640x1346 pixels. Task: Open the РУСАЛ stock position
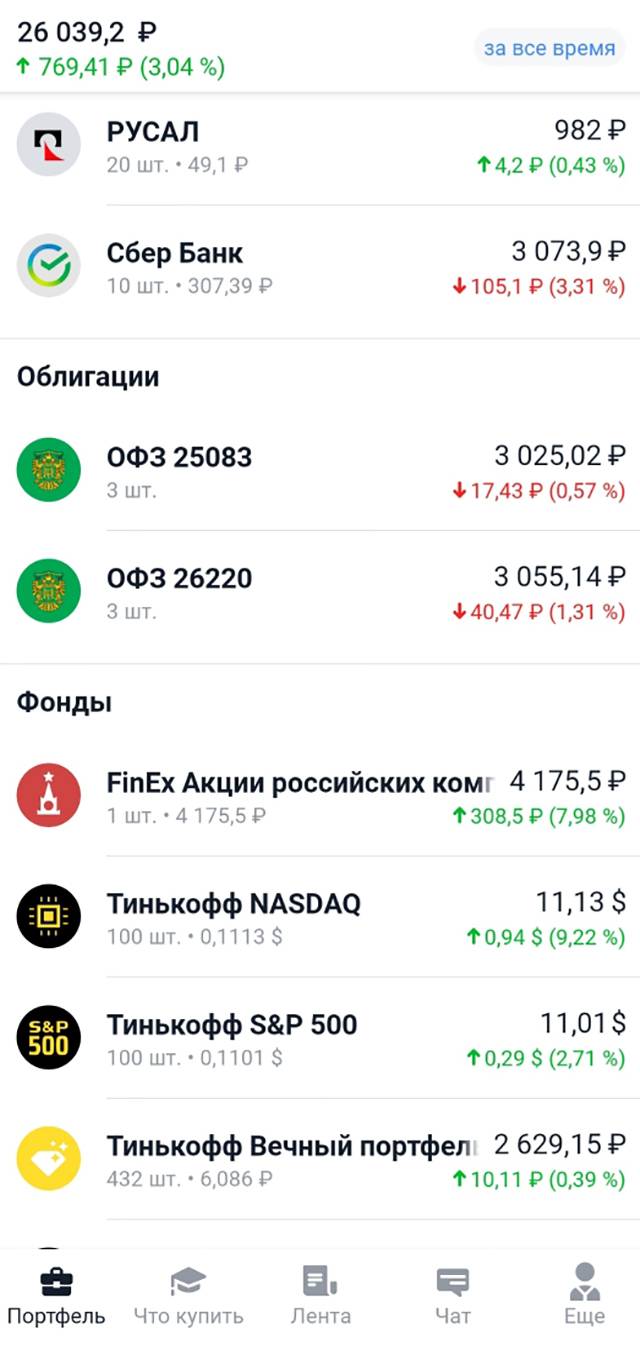(320, 145)
